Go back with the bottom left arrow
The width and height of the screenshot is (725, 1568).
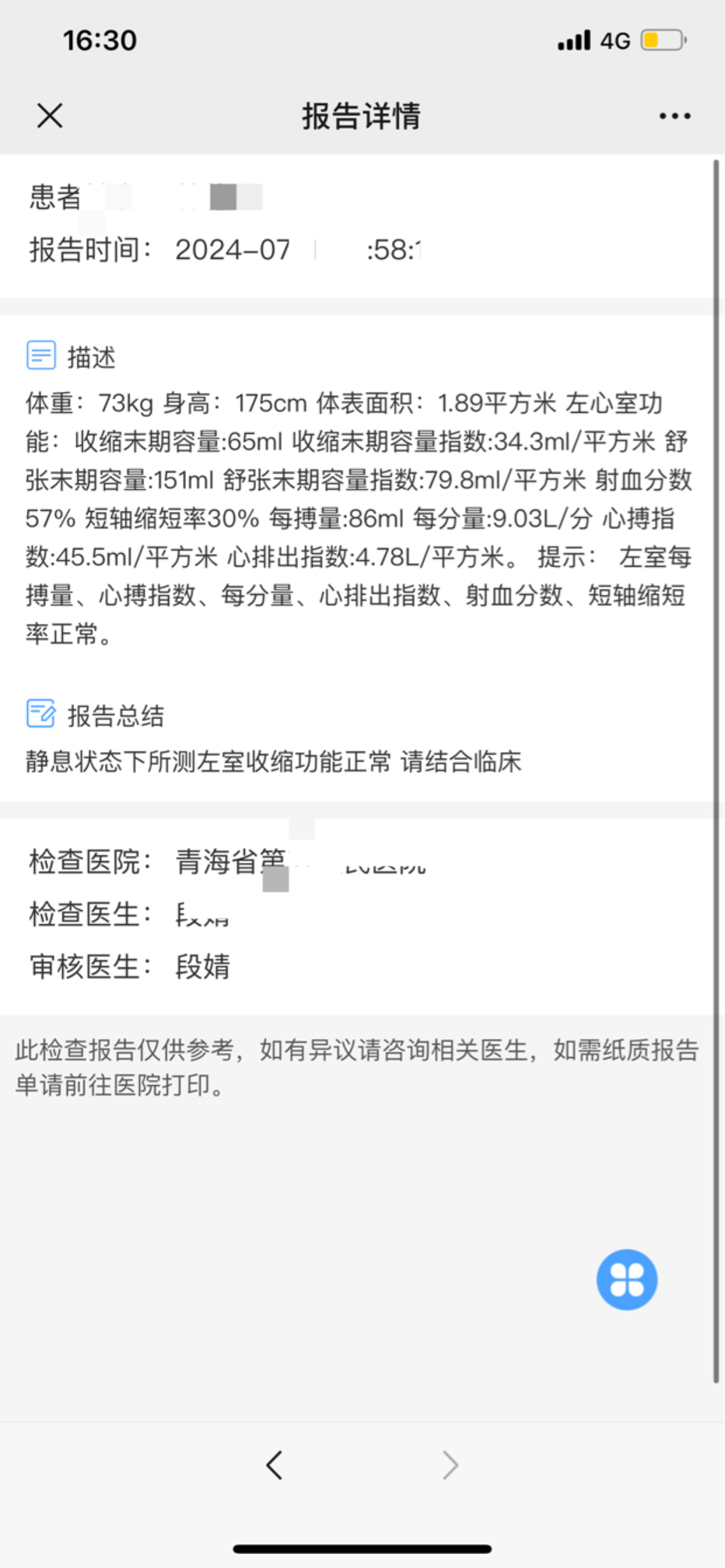(274, 1465)
